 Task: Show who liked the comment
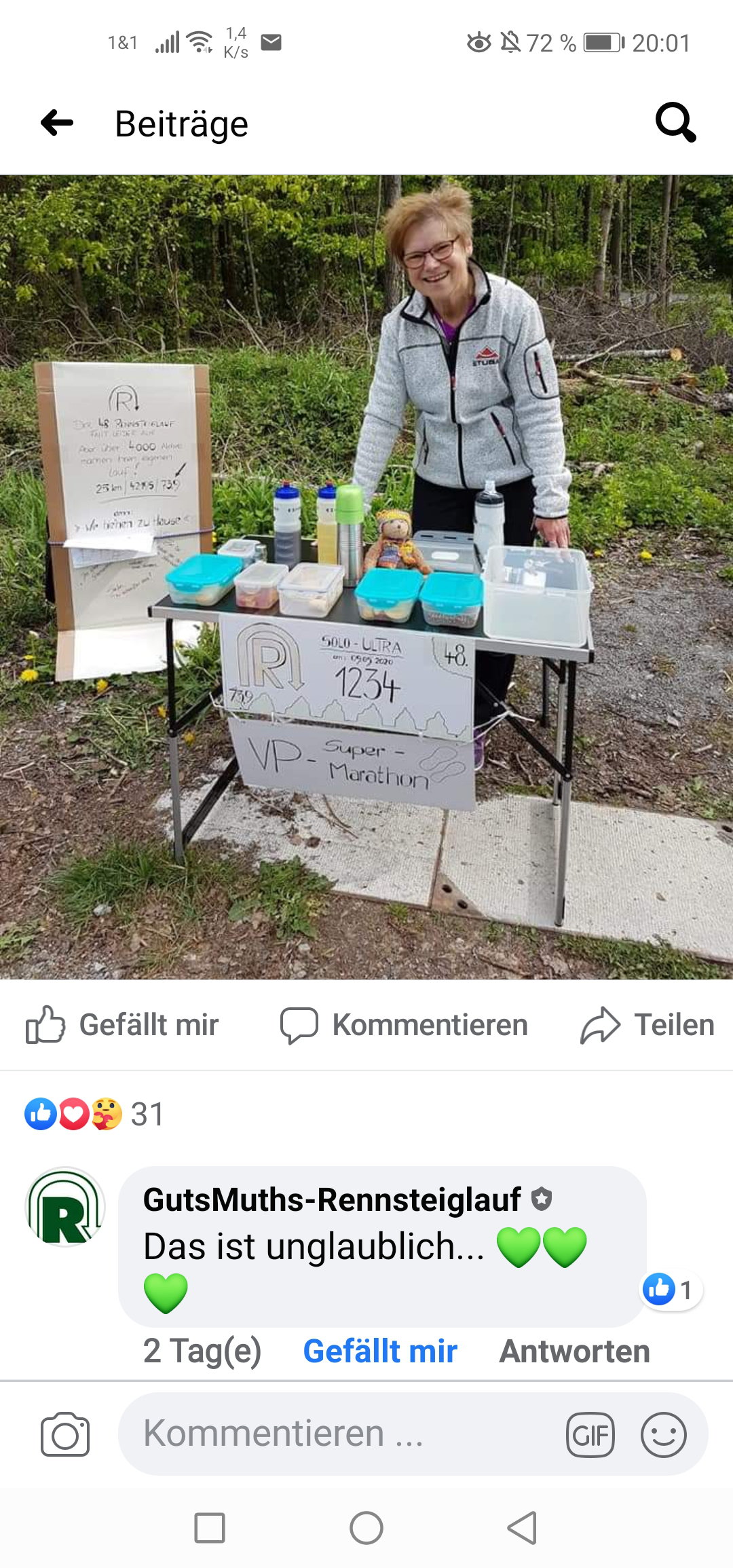pyautogui.click(x=671, y=1289)
